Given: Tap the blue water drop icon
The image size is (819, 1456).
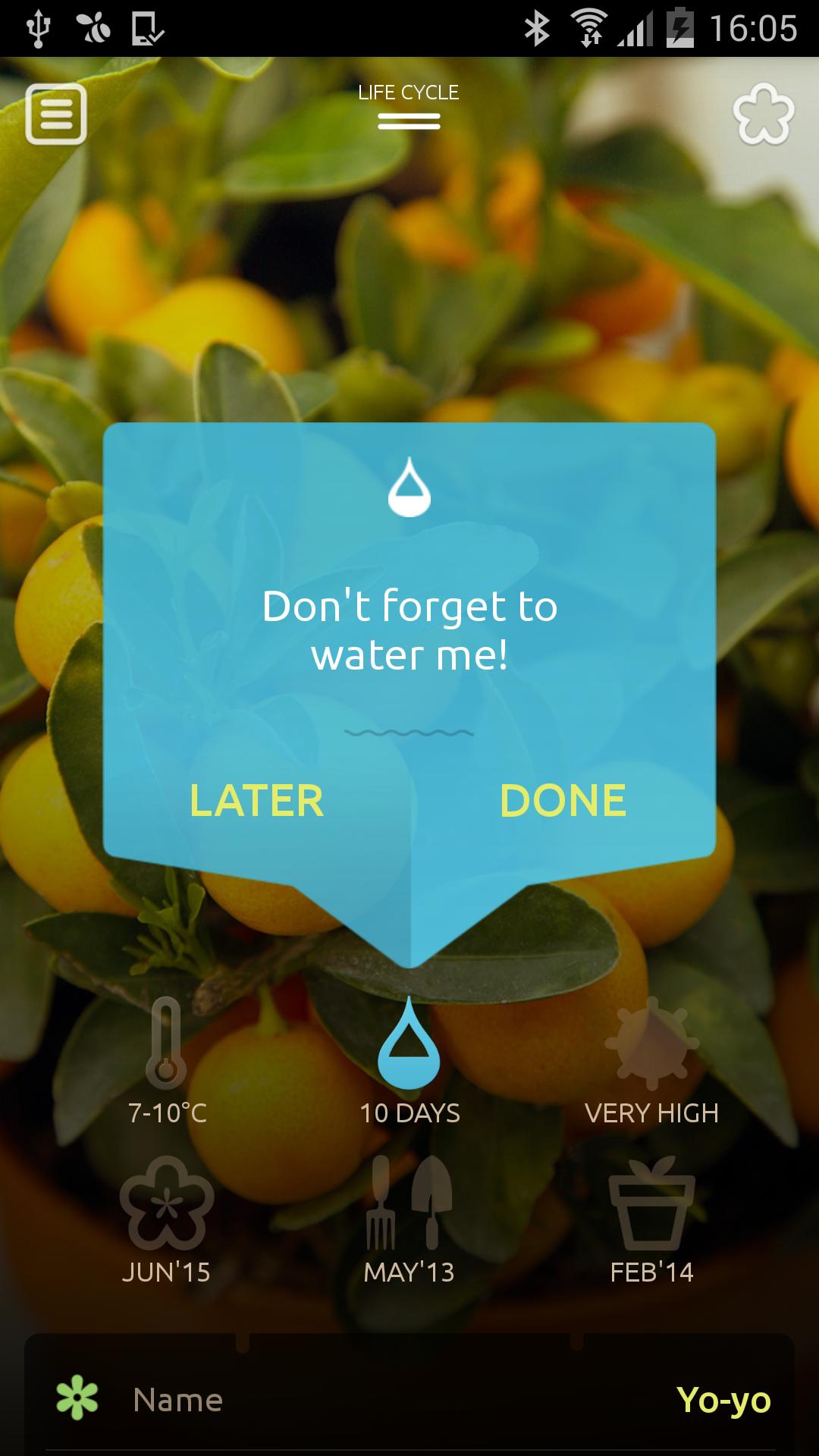Looking at the screenshot, I should click(409, 1043).
